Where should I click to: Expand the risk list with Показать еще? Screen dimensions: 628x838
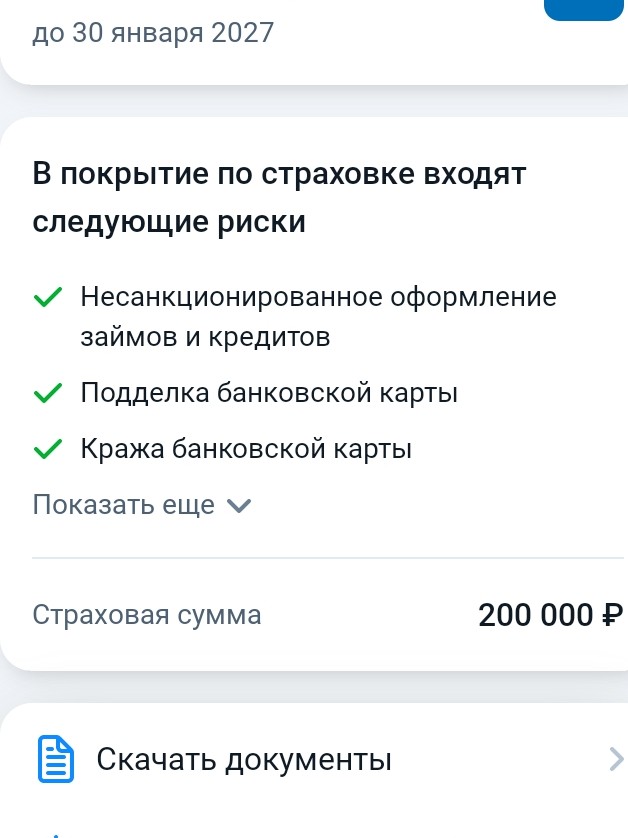point(141,505)
